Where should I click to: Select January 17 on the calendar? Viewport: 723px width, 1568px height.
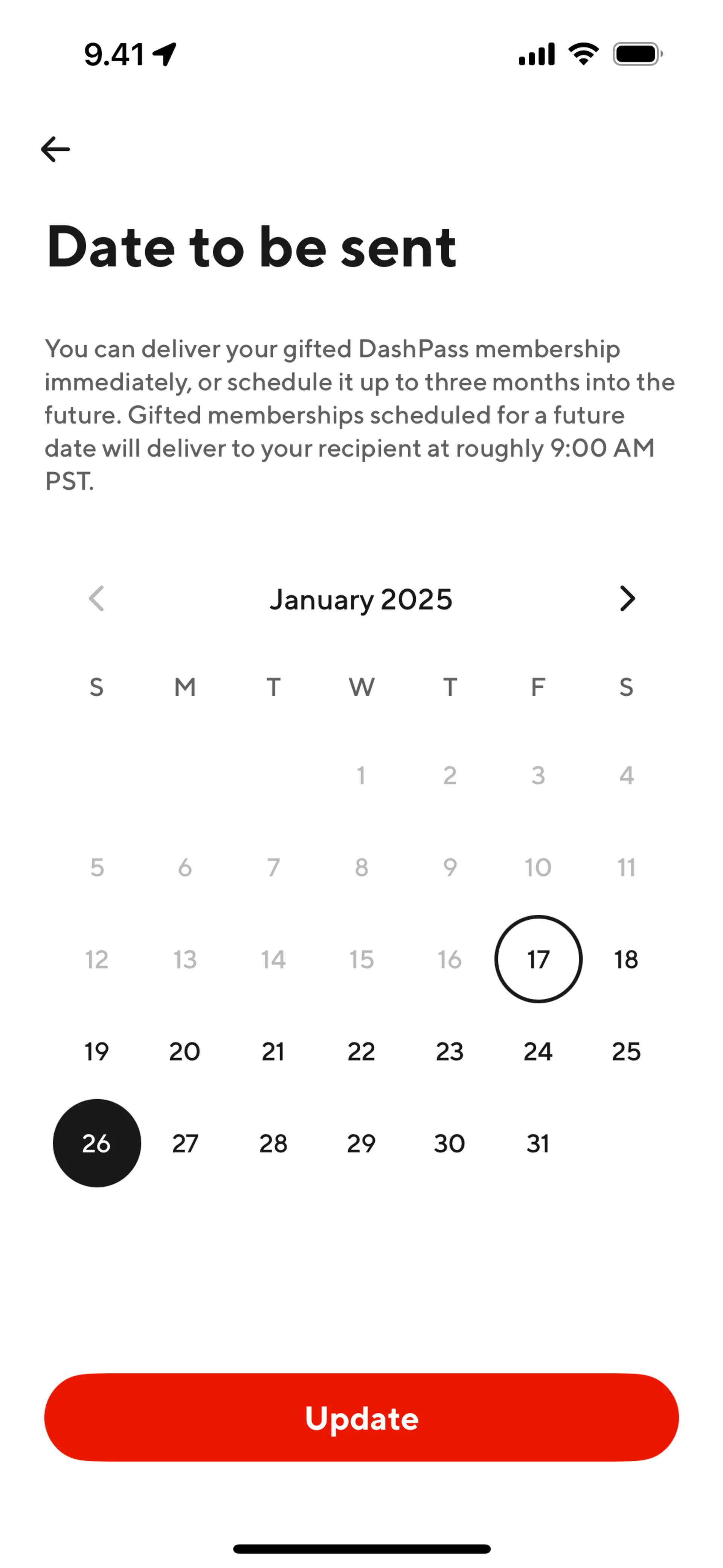tap(538, 959)
